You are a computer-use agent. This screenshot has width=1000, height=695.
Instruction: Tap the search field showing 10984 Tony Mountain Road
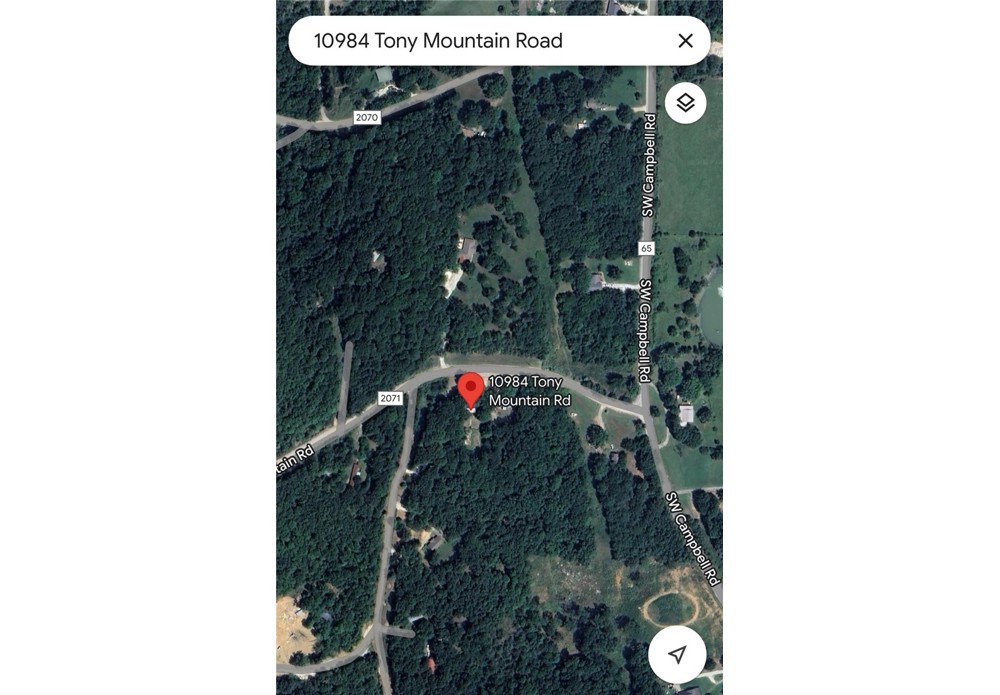click(470, 41)
